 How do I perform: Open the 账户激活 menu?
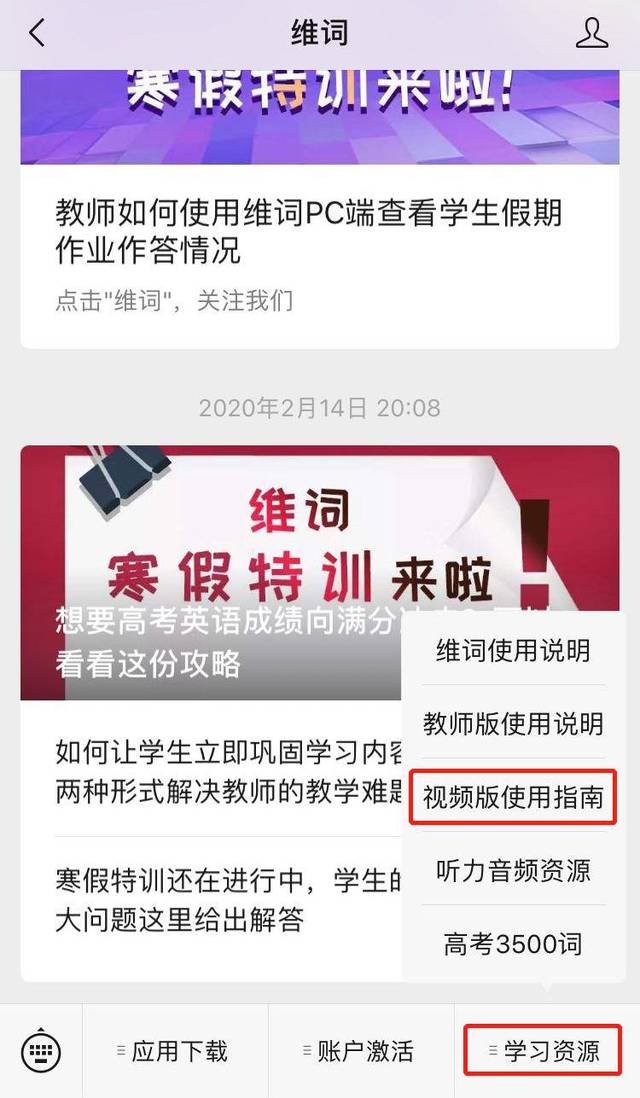pyautogui.click(x=360, y=1051)
